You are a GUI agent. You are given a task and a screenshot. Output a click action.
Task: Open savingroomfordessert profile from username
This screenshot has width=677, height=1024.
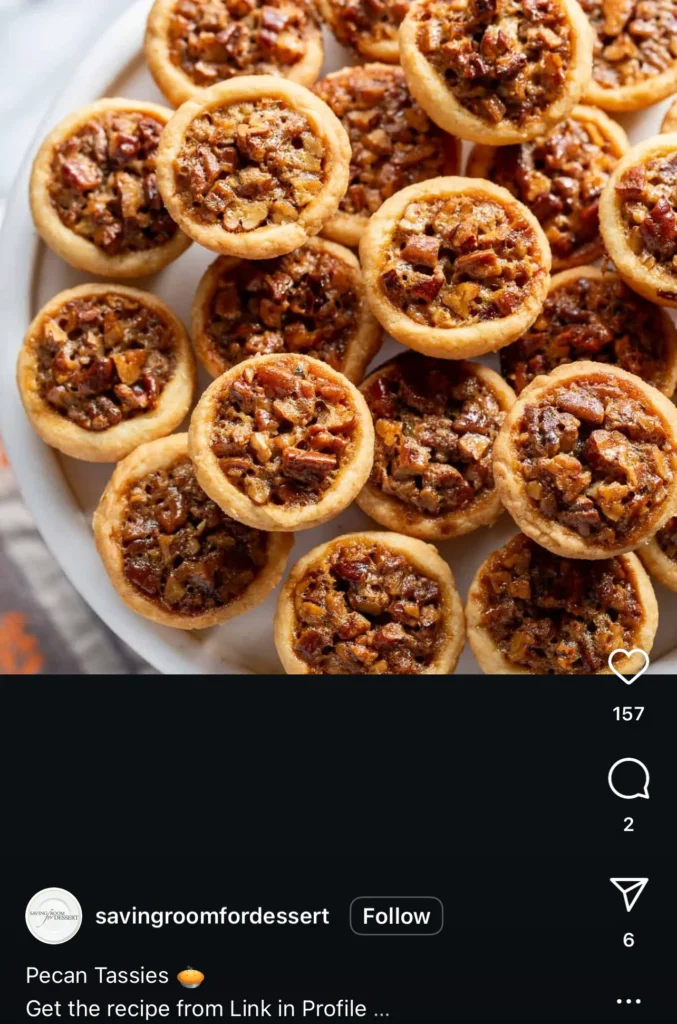click(212, 916)
